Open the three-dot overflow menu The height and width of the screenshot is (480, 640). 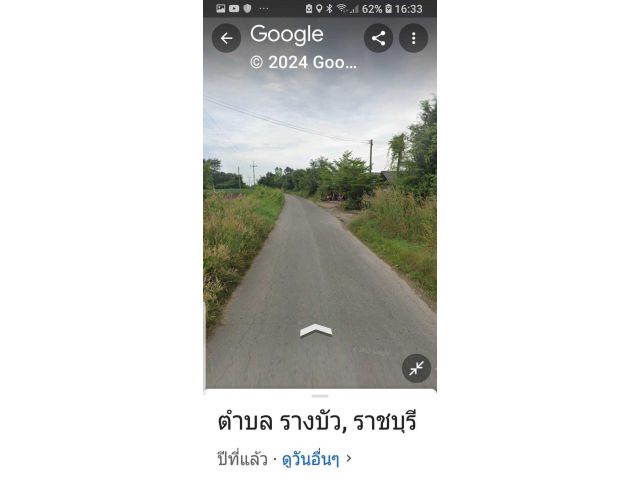pos(413,38)
